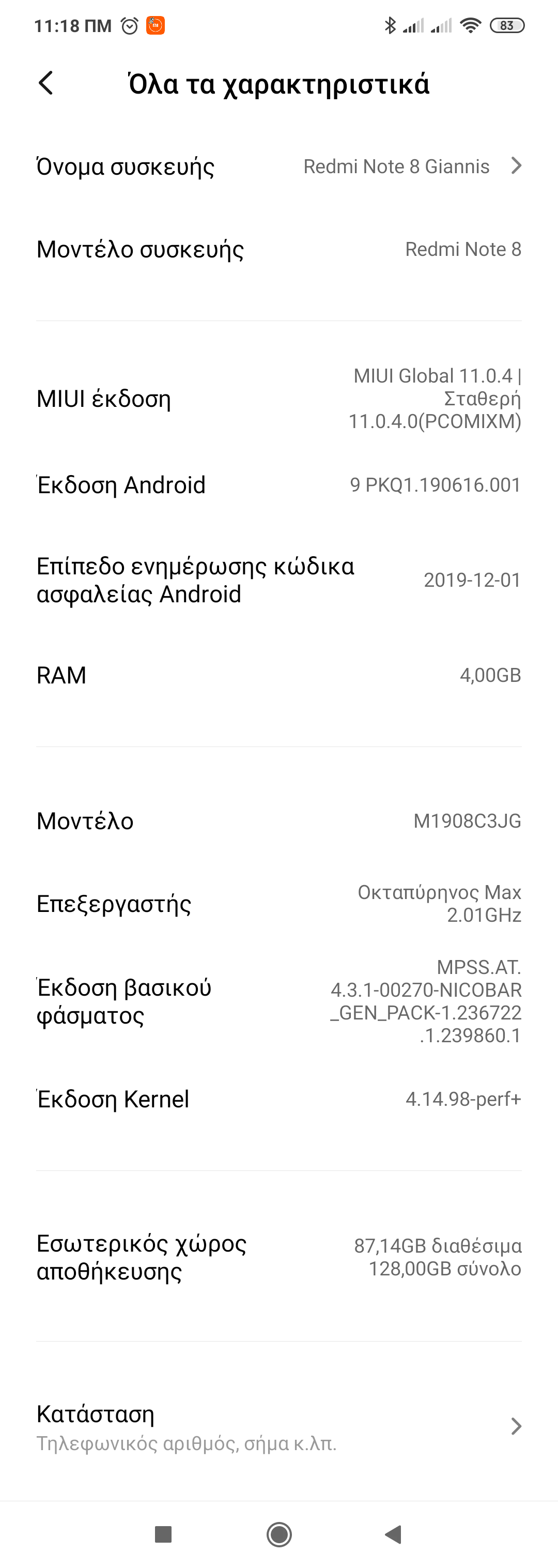Screen dimensions: 558x1568
Task: Tap the system home button
Action: click(280, 1534)
